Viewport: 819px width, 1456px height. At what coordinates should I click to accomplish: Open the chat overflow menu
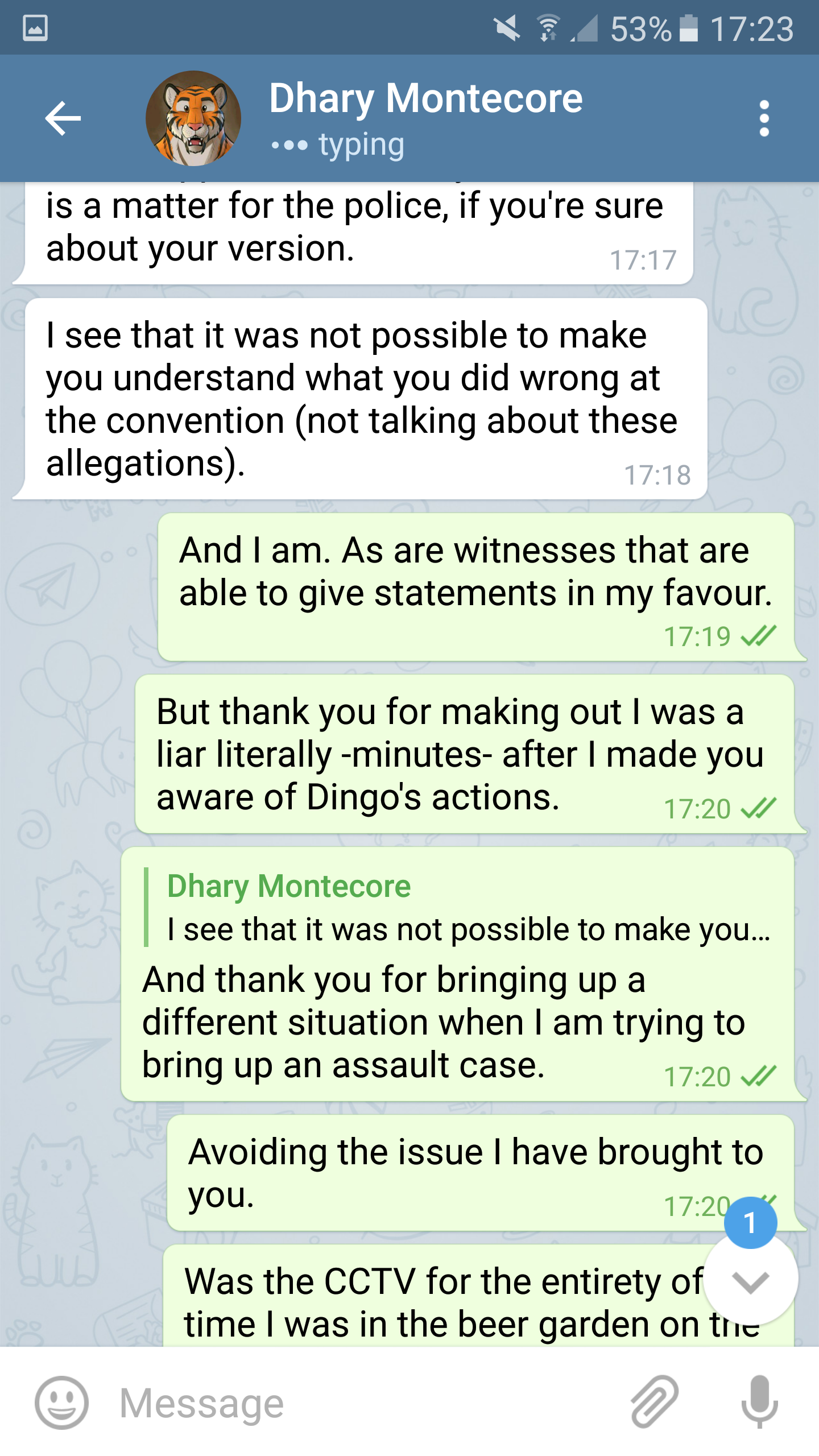pyautogui.click(x=764, y=118)
